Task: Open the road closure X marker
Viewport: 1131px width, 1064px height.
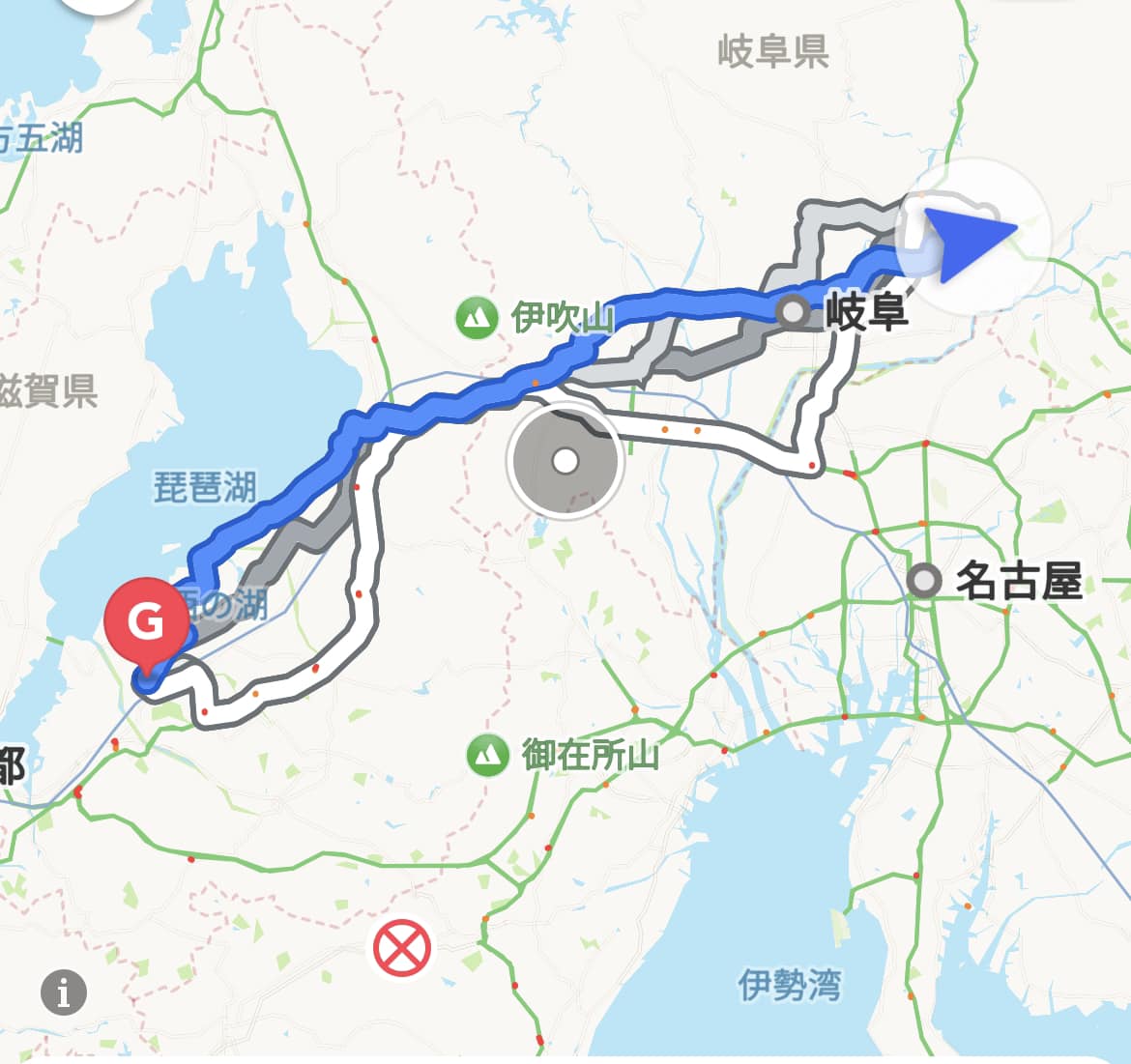Action: click(402, 947)
